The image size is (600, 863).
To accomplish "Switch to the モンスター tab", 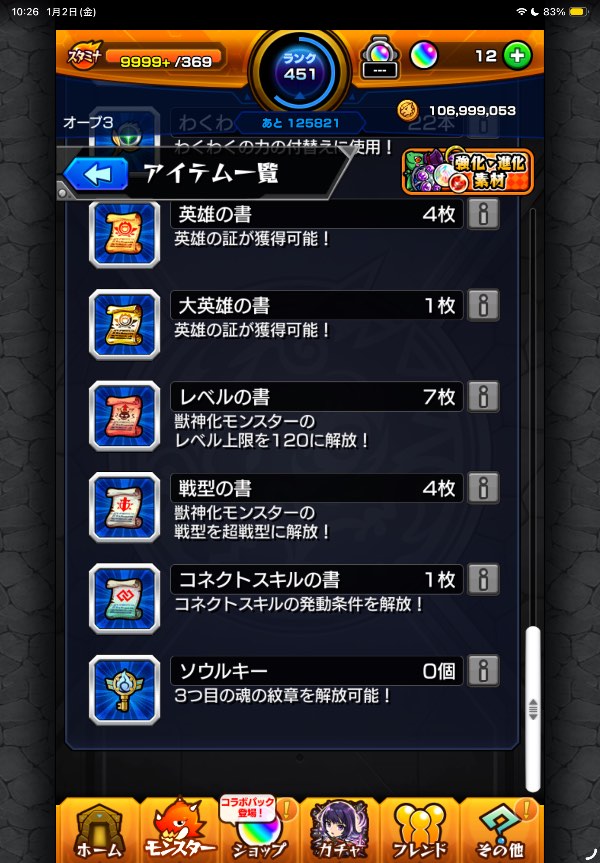I will point(179,829).
